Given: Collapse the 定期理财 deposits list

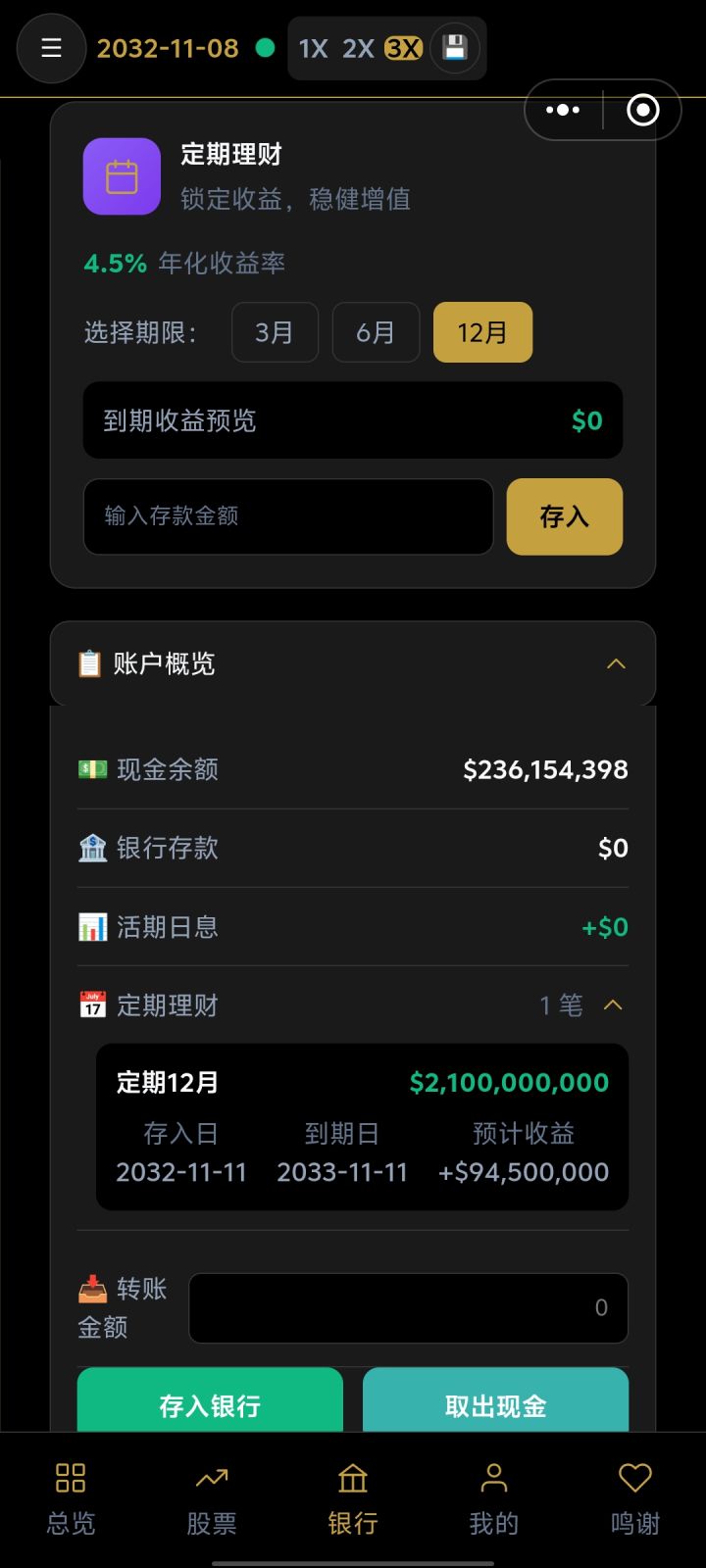Looking at the screenshot, I should coord(613,1004).
